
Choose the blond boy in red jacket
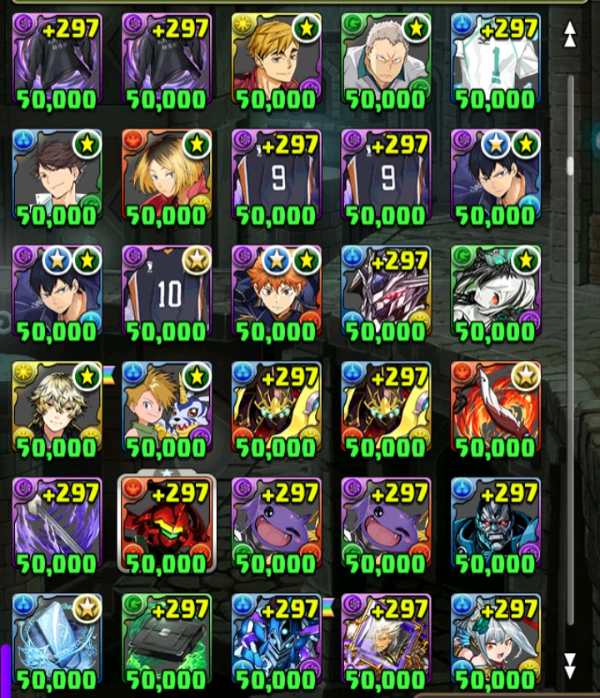(276, 61)
